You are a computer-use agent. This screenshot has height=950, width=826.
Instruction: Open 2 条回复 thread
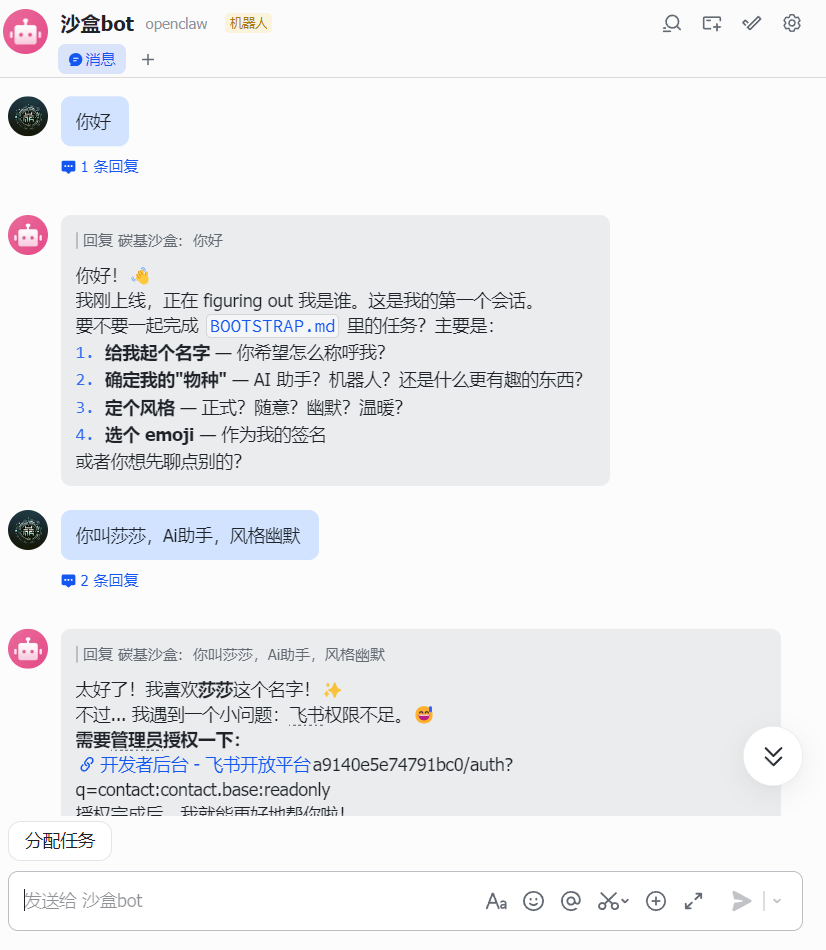[100, 580]
